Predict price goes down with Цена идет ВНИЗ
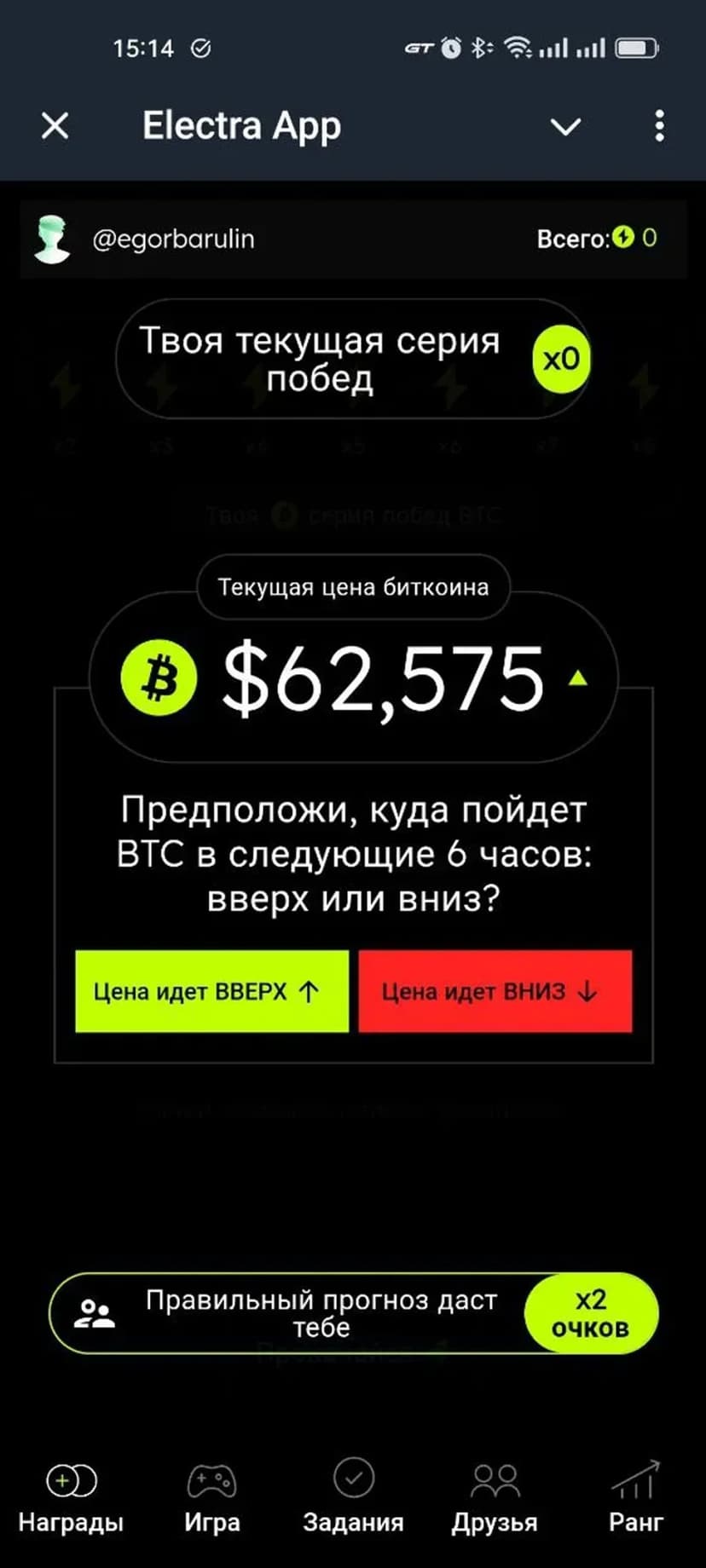 [x=495, y=991]
